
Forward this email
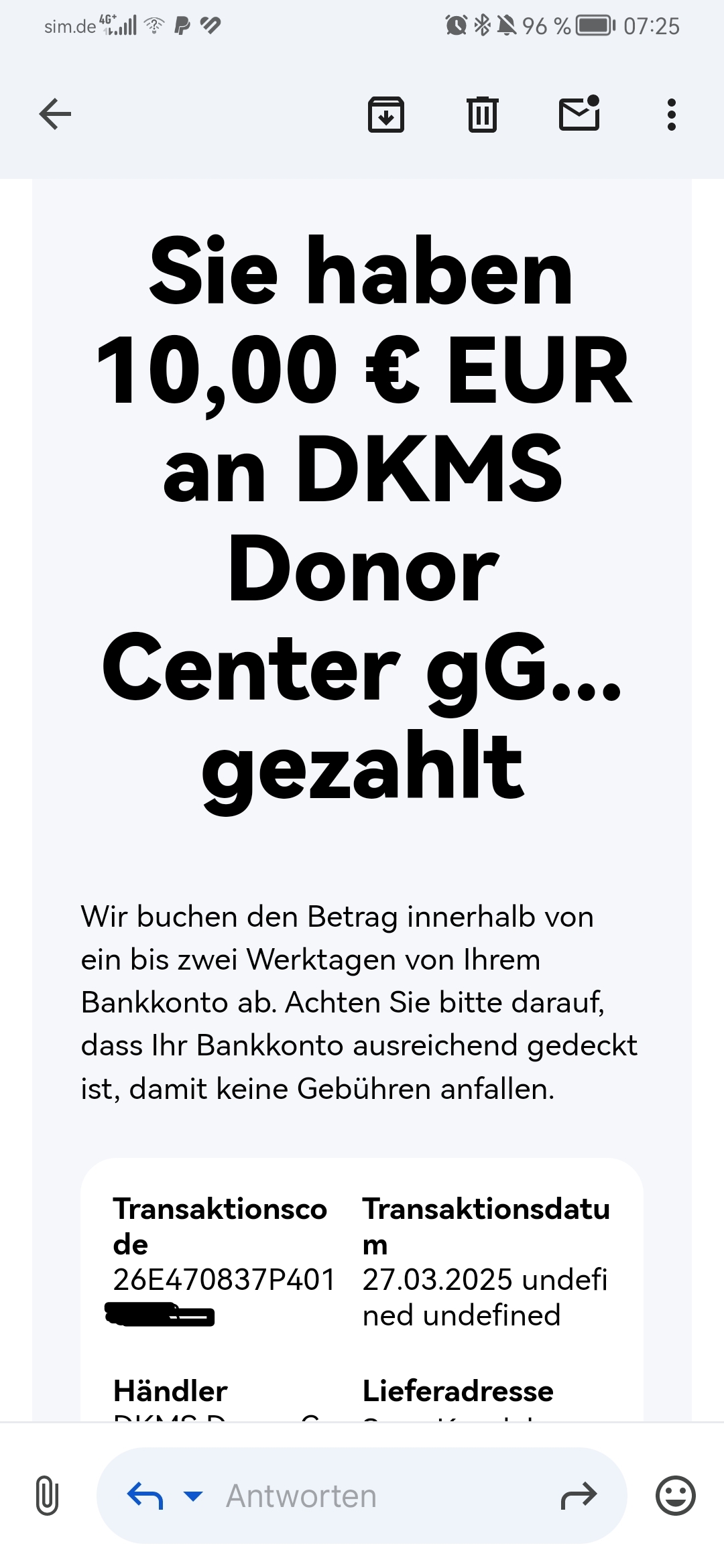(579, 1496)
